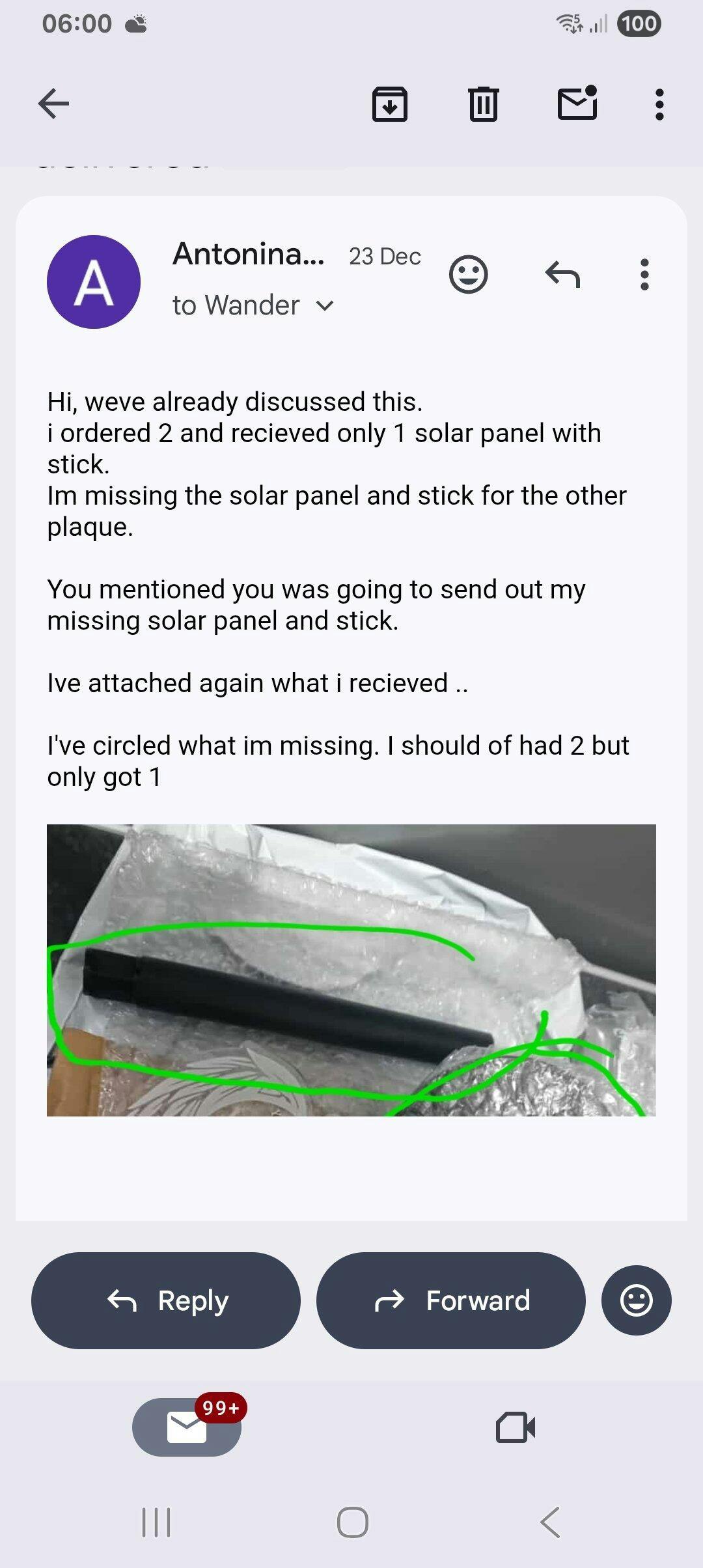Reply using the arrow icon in message header

(562, 275)
